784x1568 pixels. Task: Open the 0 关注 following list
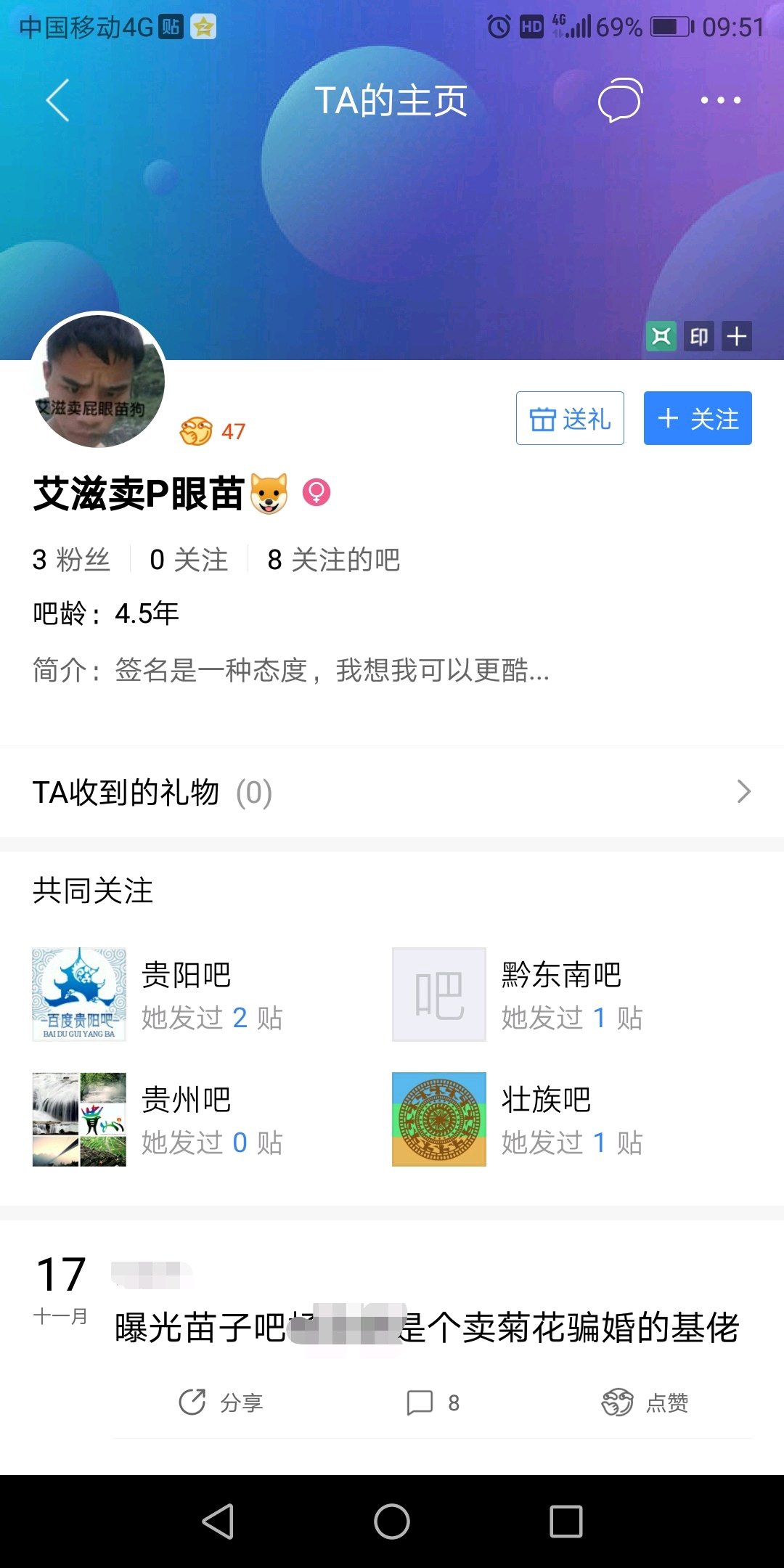189,560
